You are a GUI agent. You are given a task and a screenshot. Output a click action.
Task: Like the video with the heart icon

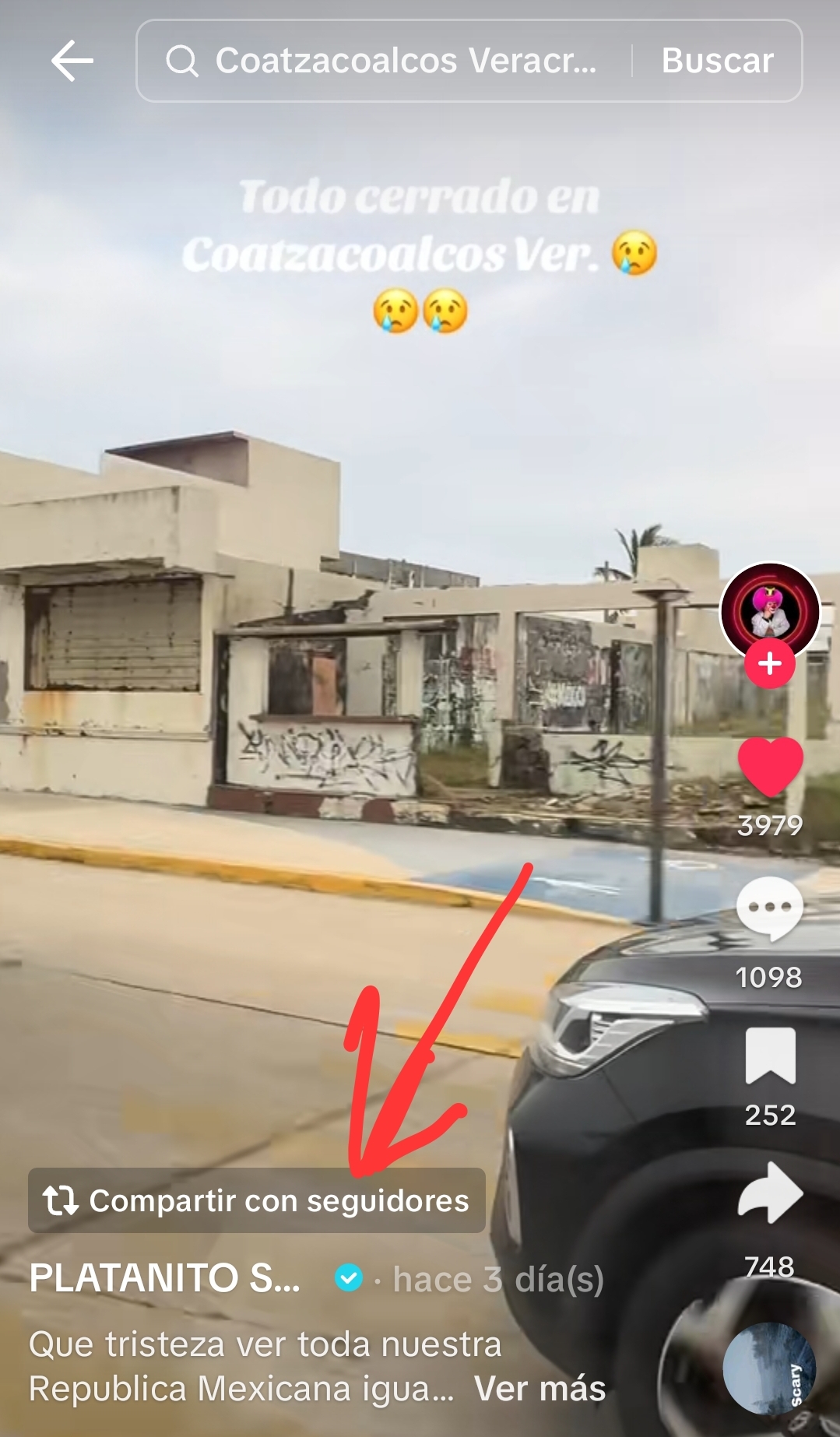click(x=770, y=767)
